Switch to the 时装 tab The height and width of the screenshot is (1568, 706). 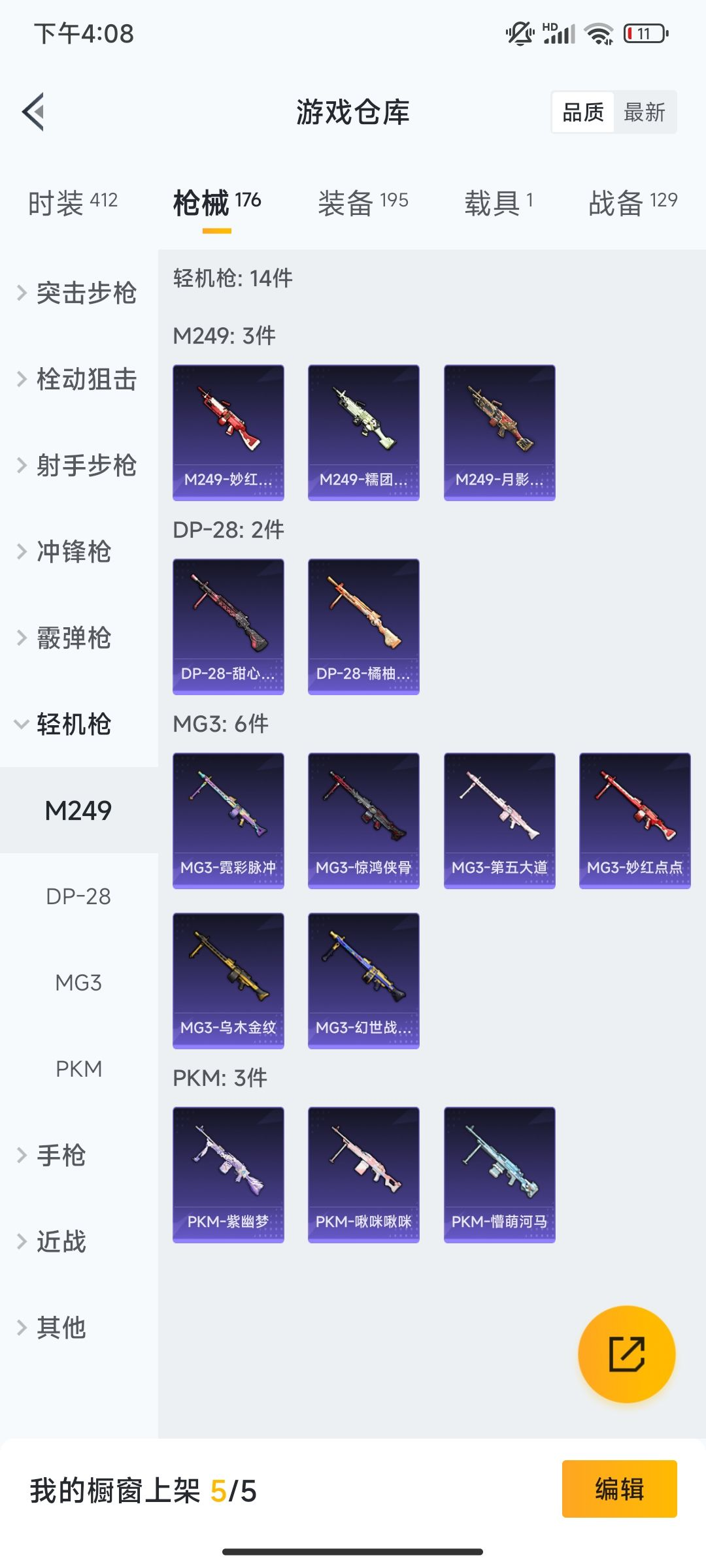[x=73, y=203]
